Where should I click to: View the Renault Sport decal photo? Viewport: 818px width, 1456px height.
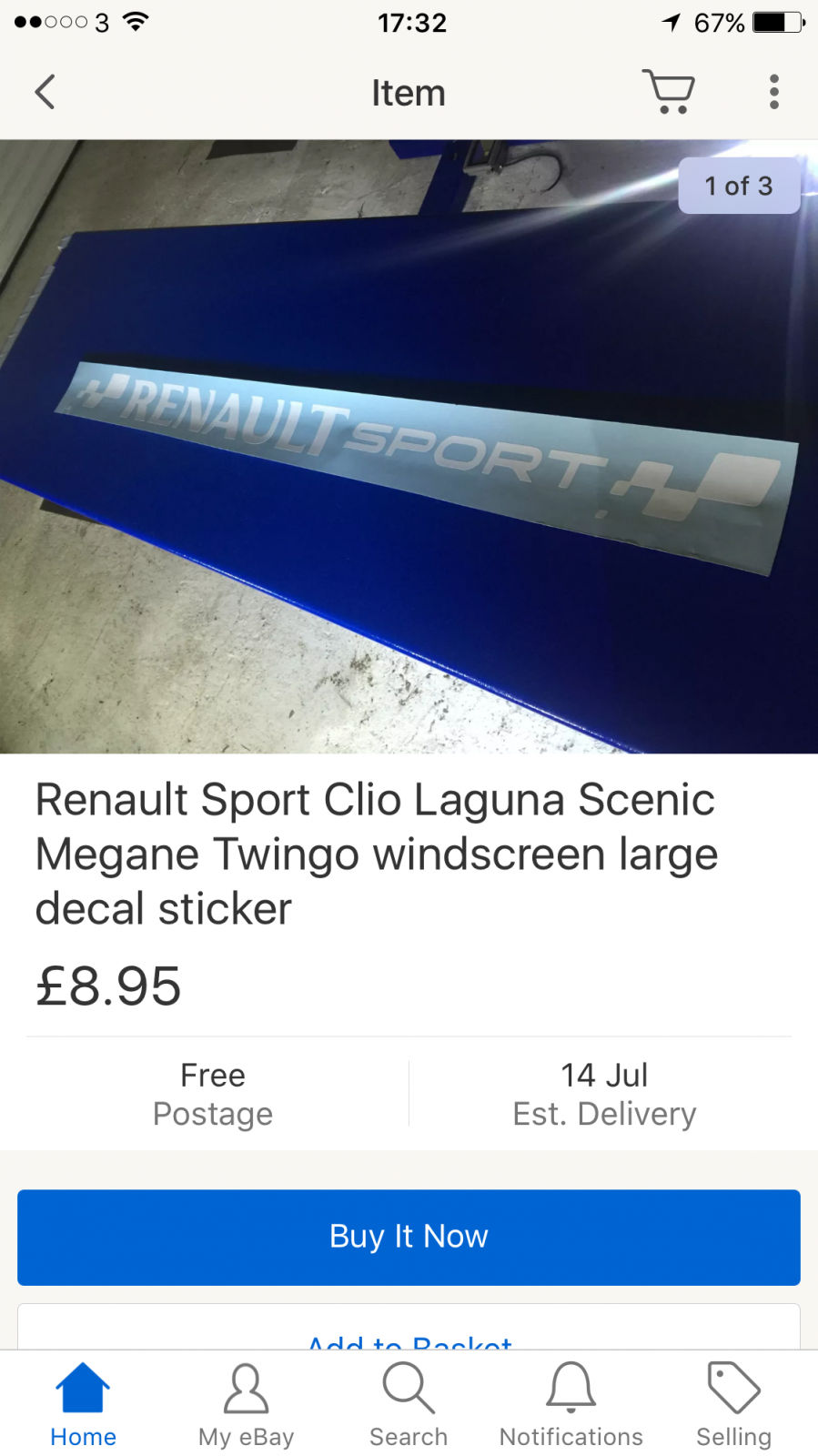coord(409,446)
